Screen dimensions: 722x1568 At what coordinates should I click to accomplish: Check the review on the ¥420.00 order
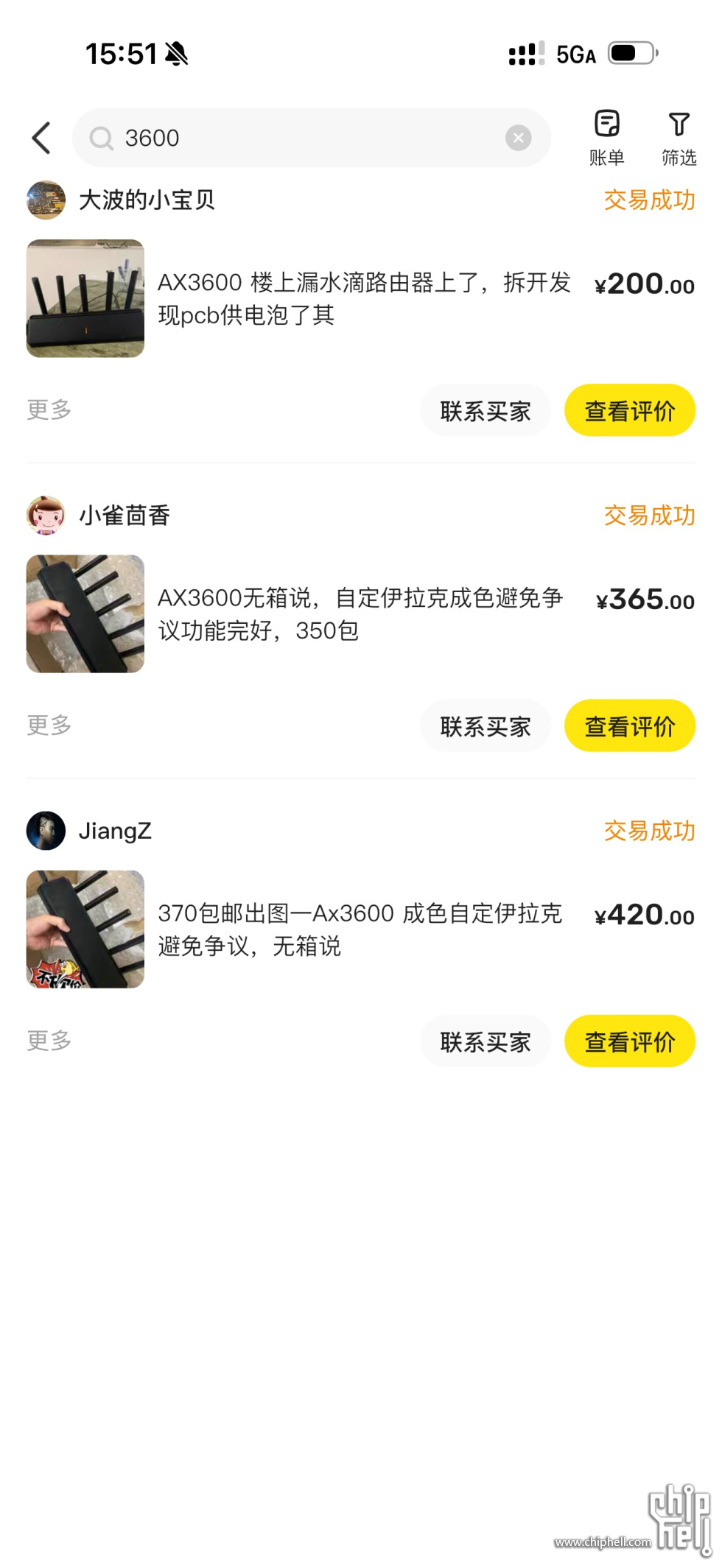[x=629, y=1041]
